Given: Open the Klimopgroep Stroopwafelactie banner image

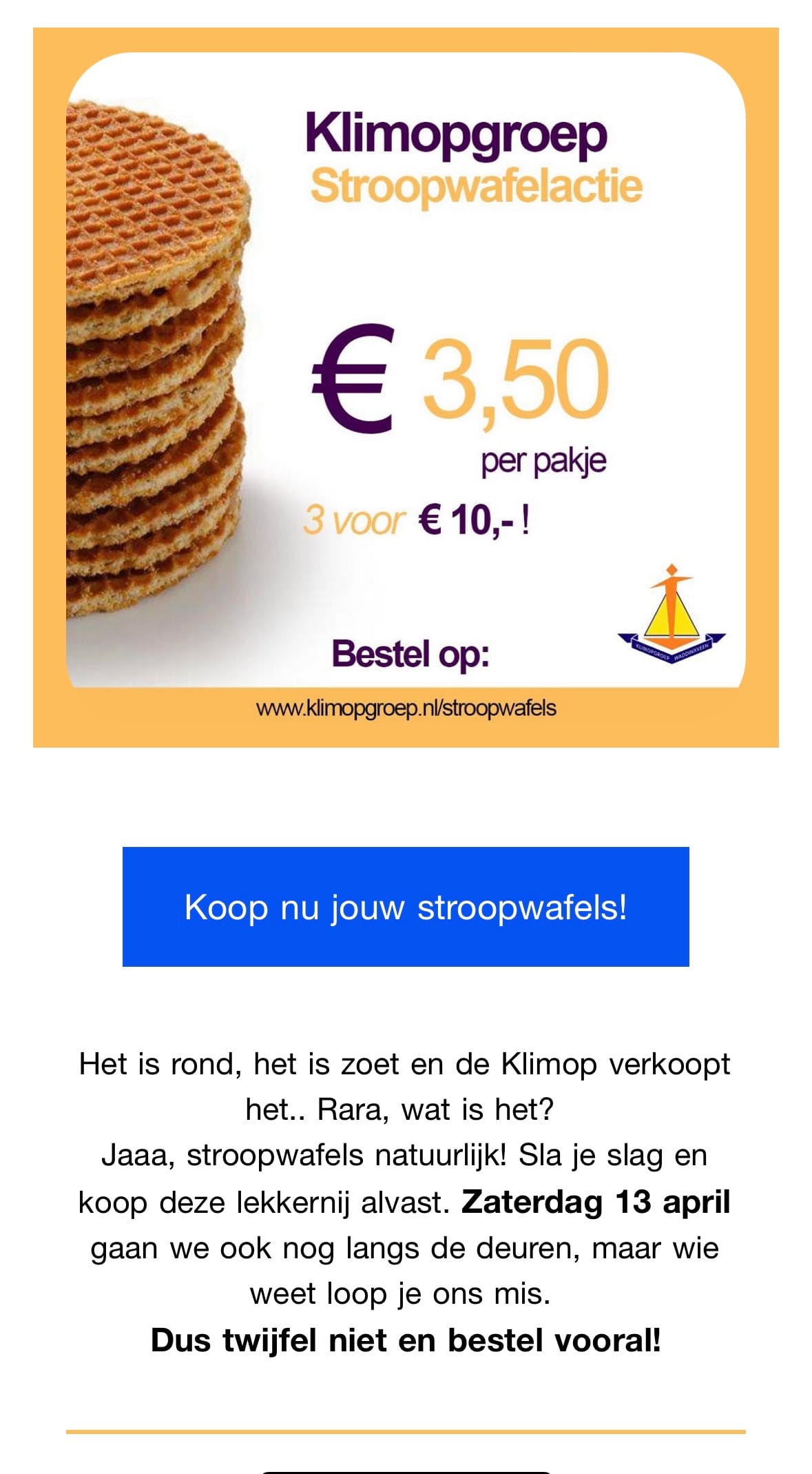Looking at the screenshot, I should click(406, 387).
